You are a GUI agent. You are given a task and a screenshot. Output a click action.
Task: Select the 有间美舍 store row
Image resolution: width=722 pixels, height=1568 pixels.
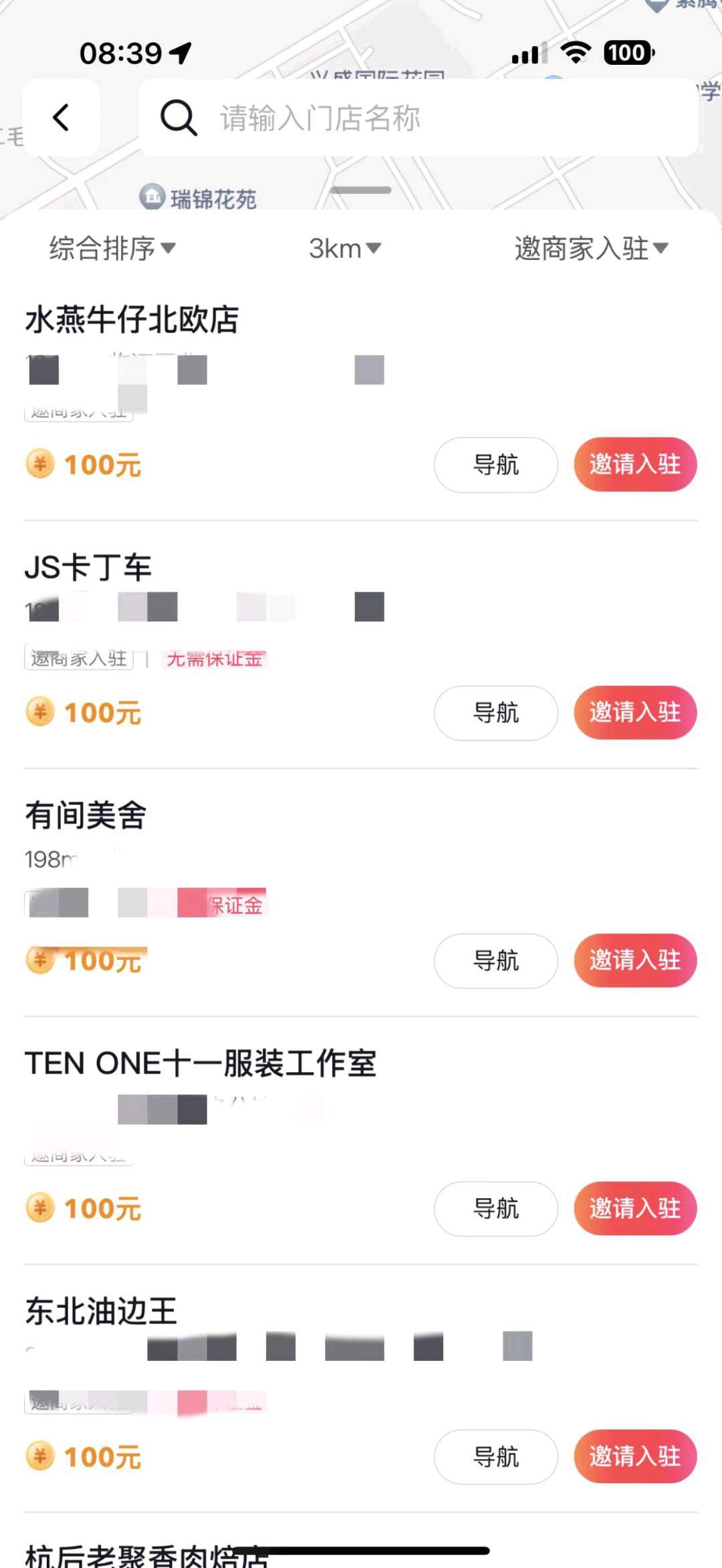tap(86, 815)
